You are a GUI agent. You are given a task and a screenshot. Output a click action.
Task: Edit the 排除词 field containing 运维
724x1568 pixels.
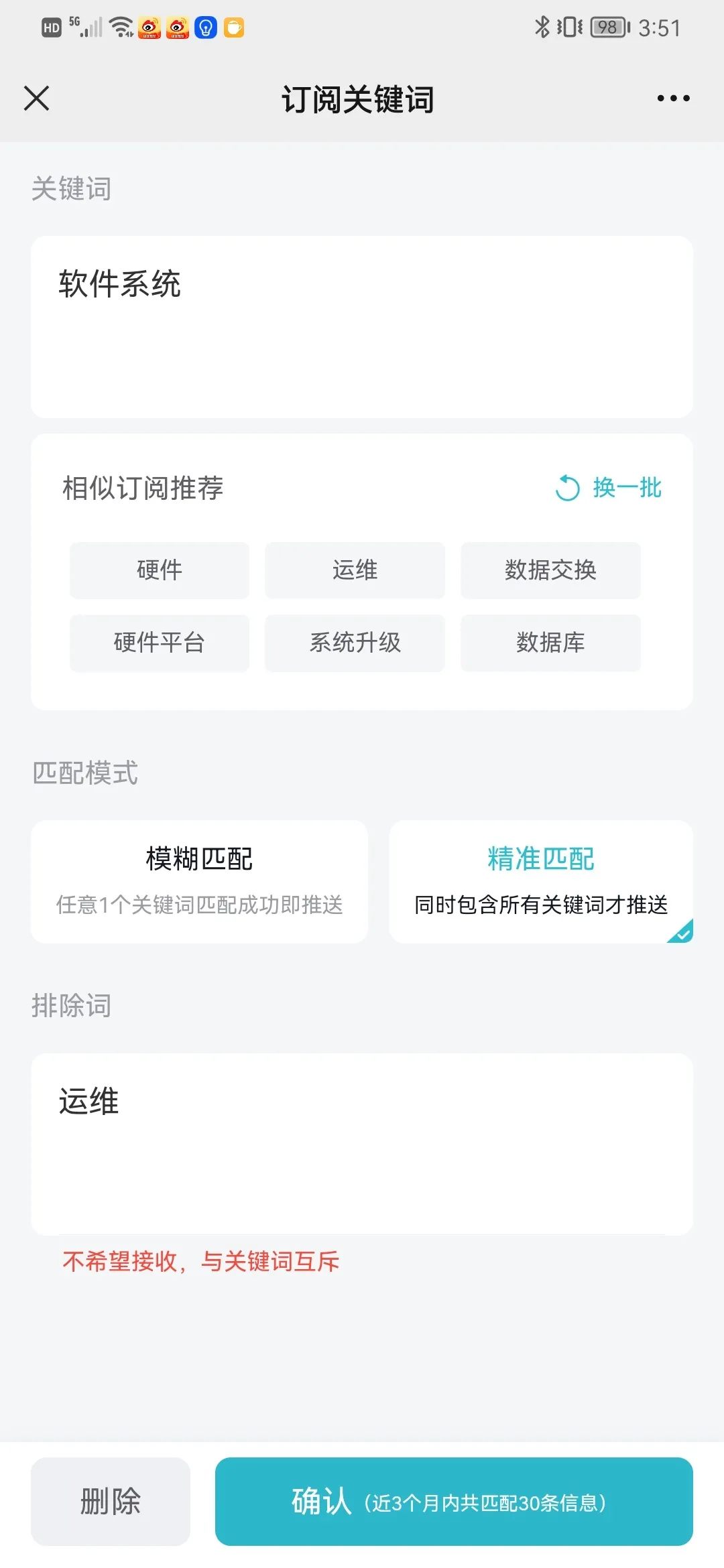pyautogui.click(x=362, y=1143)
